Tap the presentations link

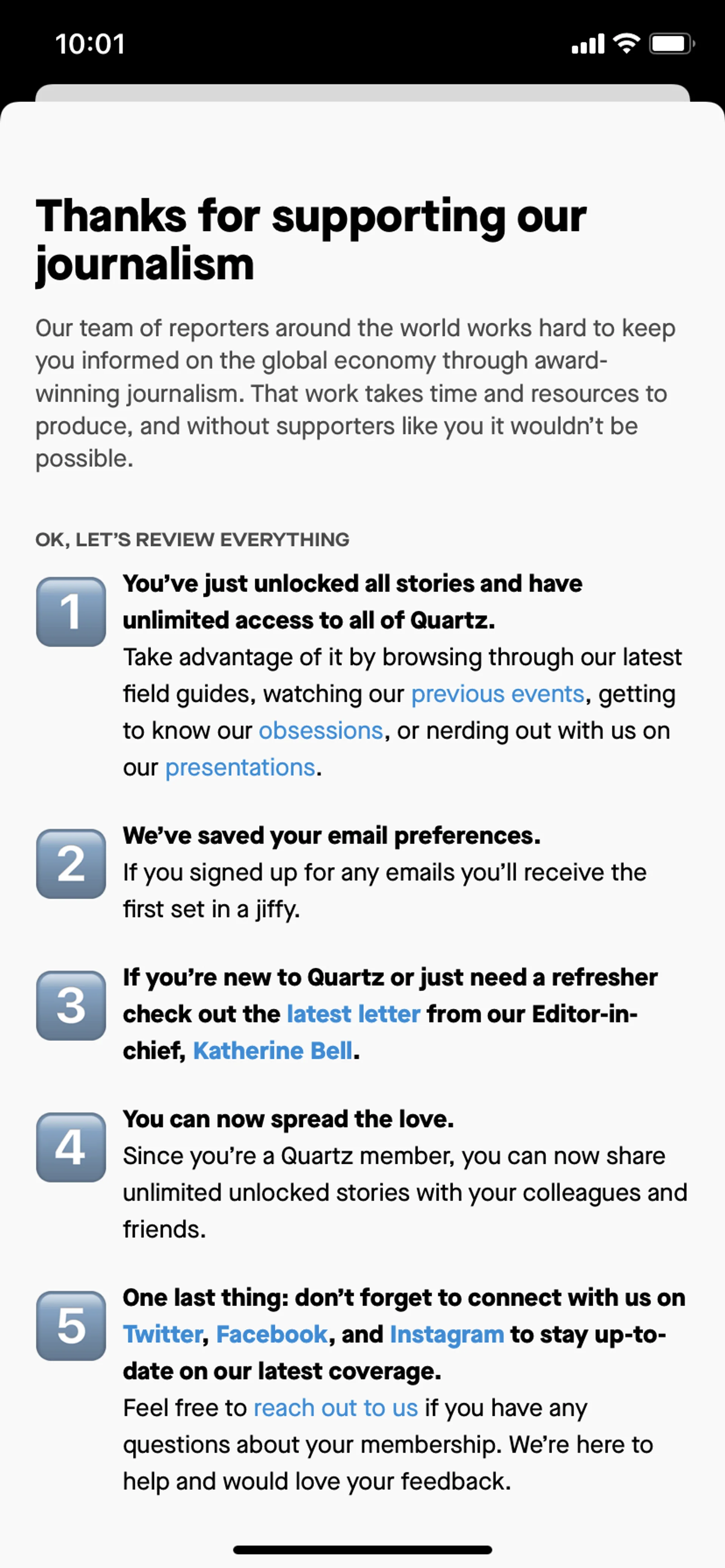click(x=240, y=768)
